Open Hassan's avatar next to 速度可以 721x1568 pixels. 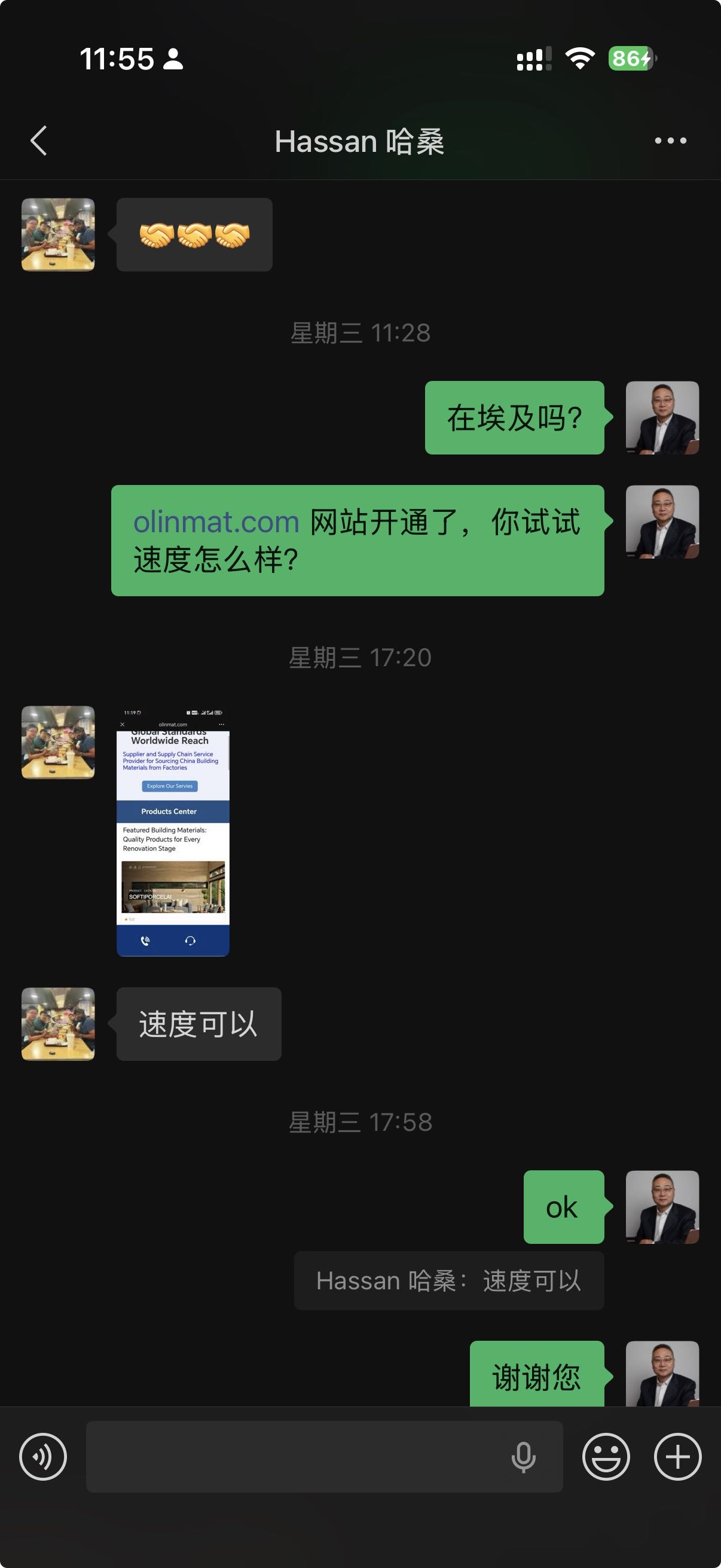(x=59, y=1024)
